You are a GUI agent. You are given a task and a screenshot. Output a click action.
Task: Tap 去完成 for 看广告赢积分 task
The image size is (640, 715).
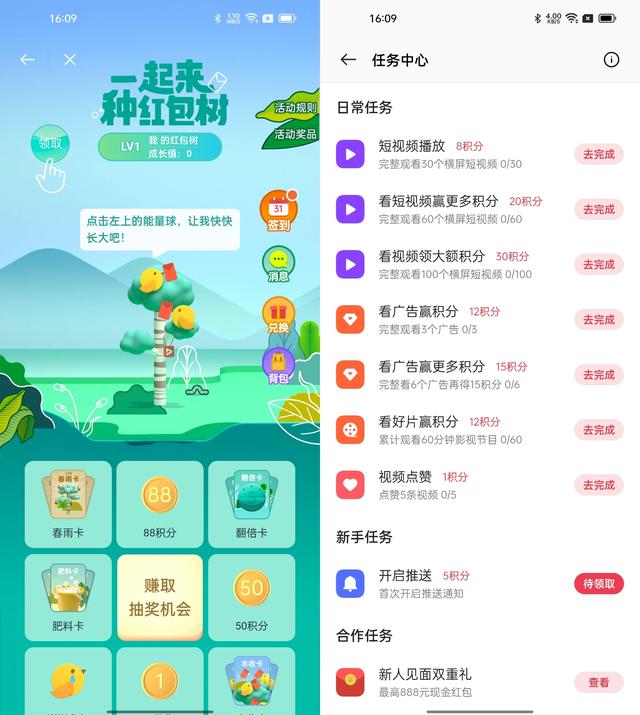point(598,319)
